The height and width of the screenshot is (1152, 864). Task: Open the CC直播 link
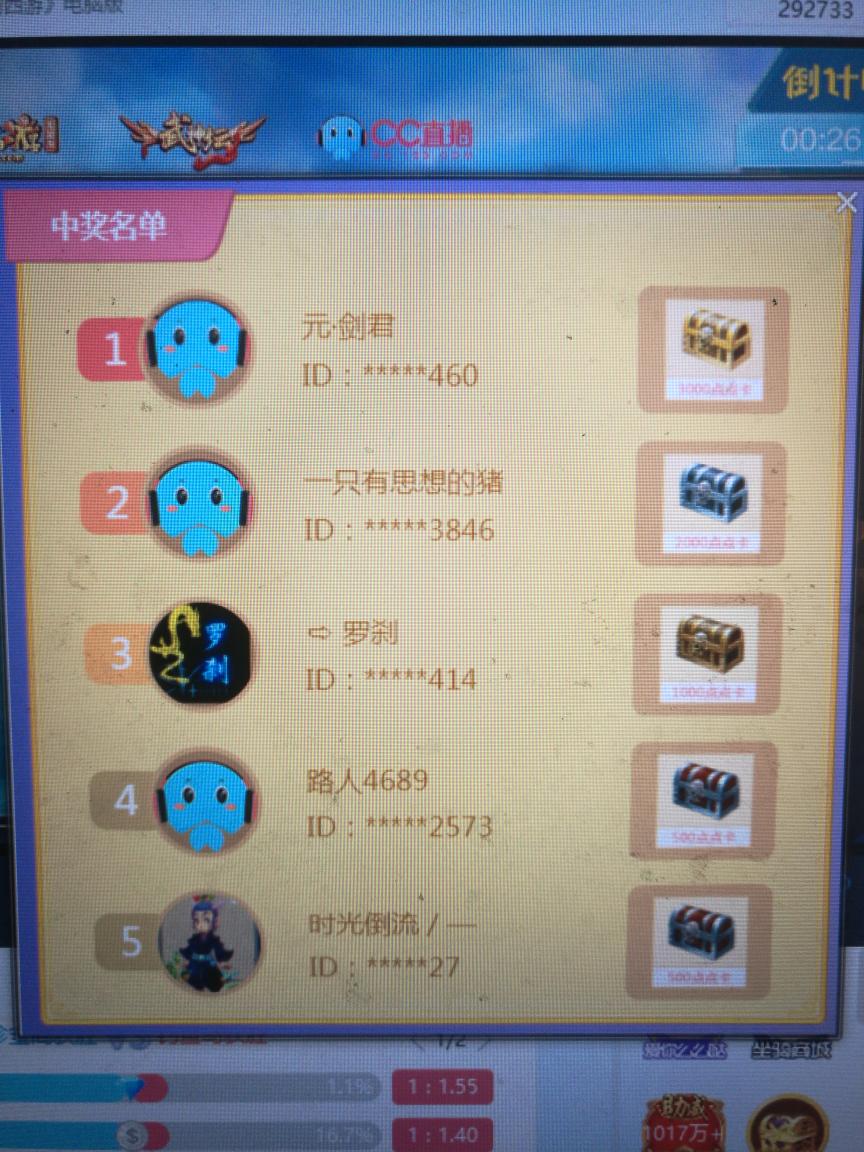pyautogui.click(x=396, y=136)
